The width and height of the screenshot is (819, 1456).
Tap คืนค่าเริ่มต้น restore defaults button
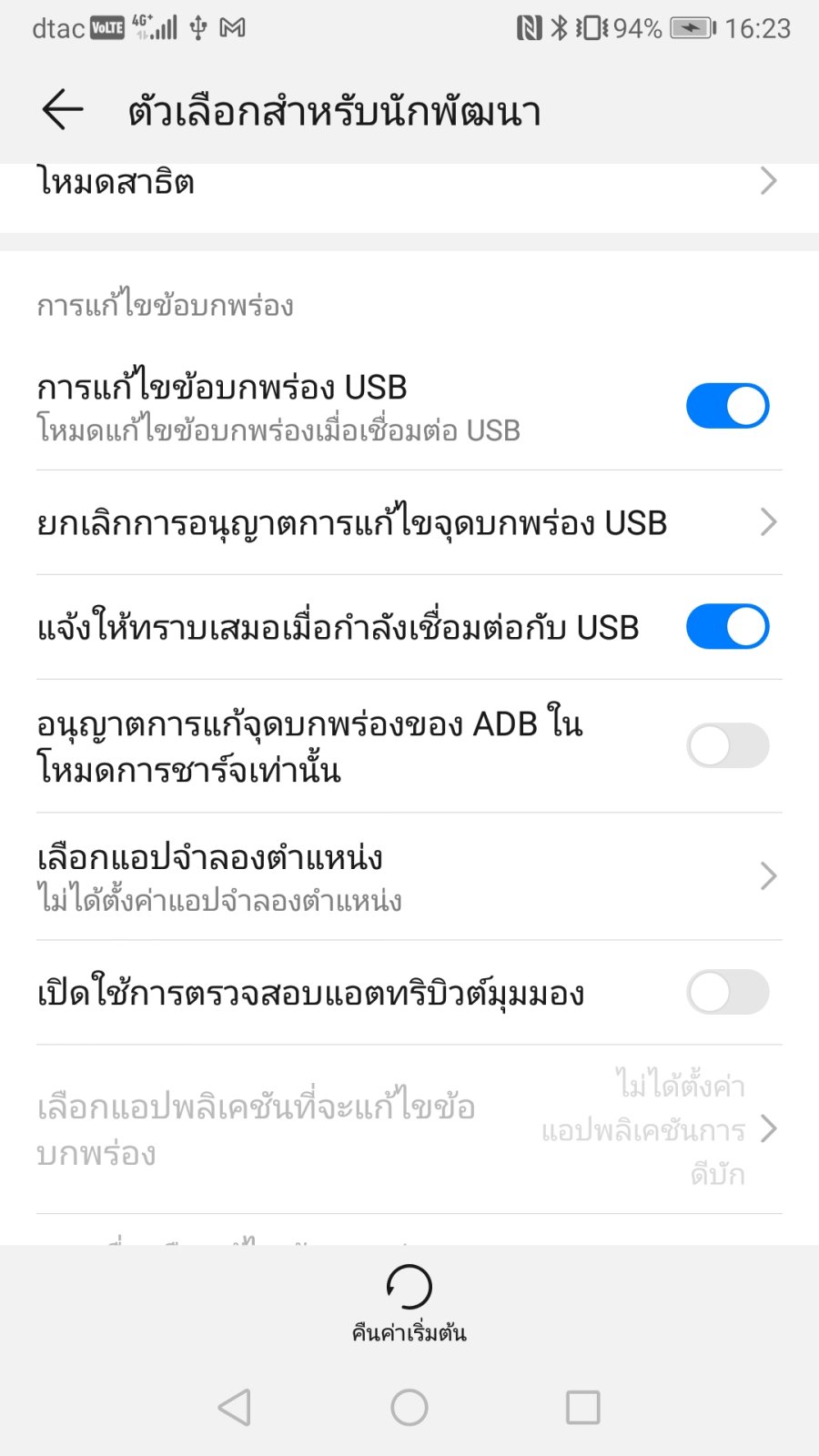pos(409,1303)
